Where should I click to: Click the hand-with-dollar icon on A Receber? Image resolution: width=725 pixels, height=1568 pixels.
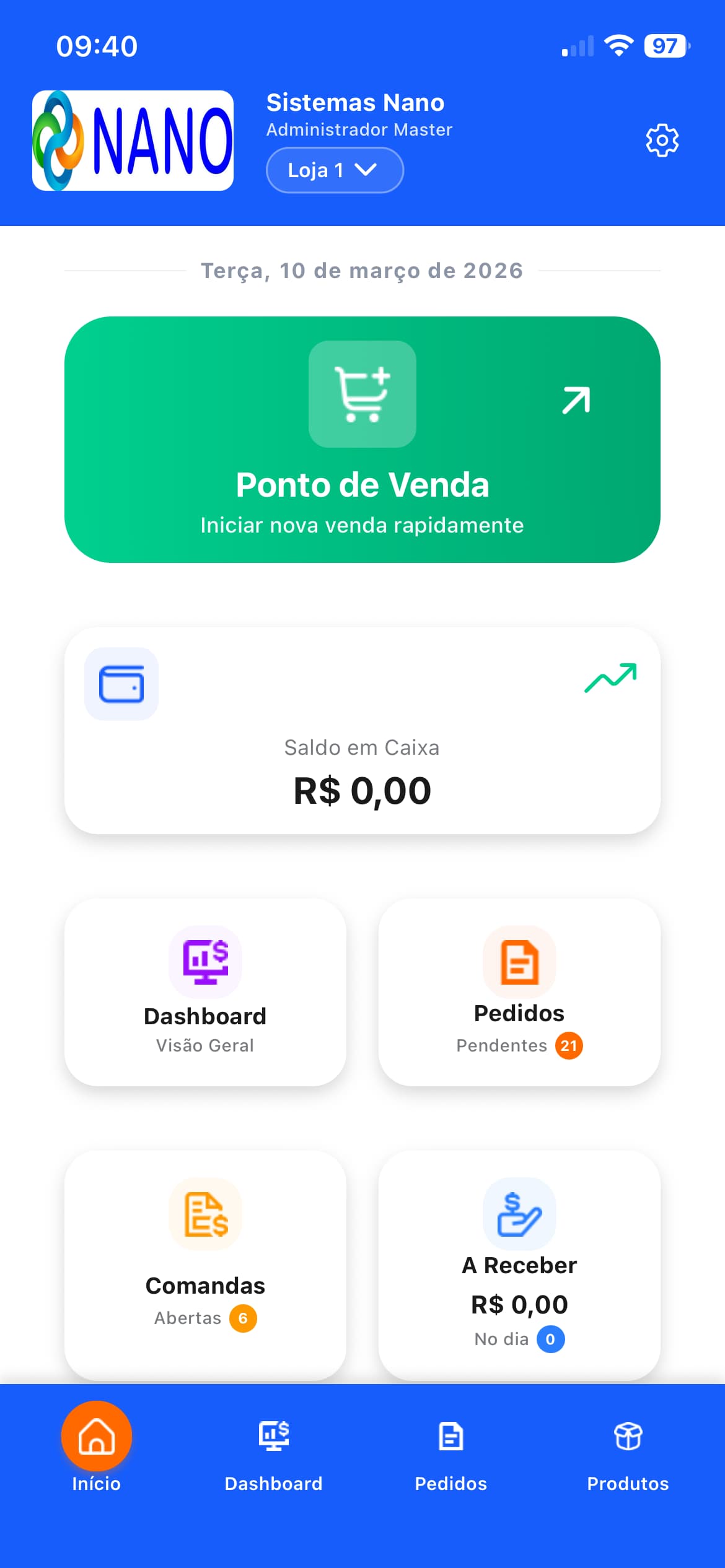point(519,1214)
